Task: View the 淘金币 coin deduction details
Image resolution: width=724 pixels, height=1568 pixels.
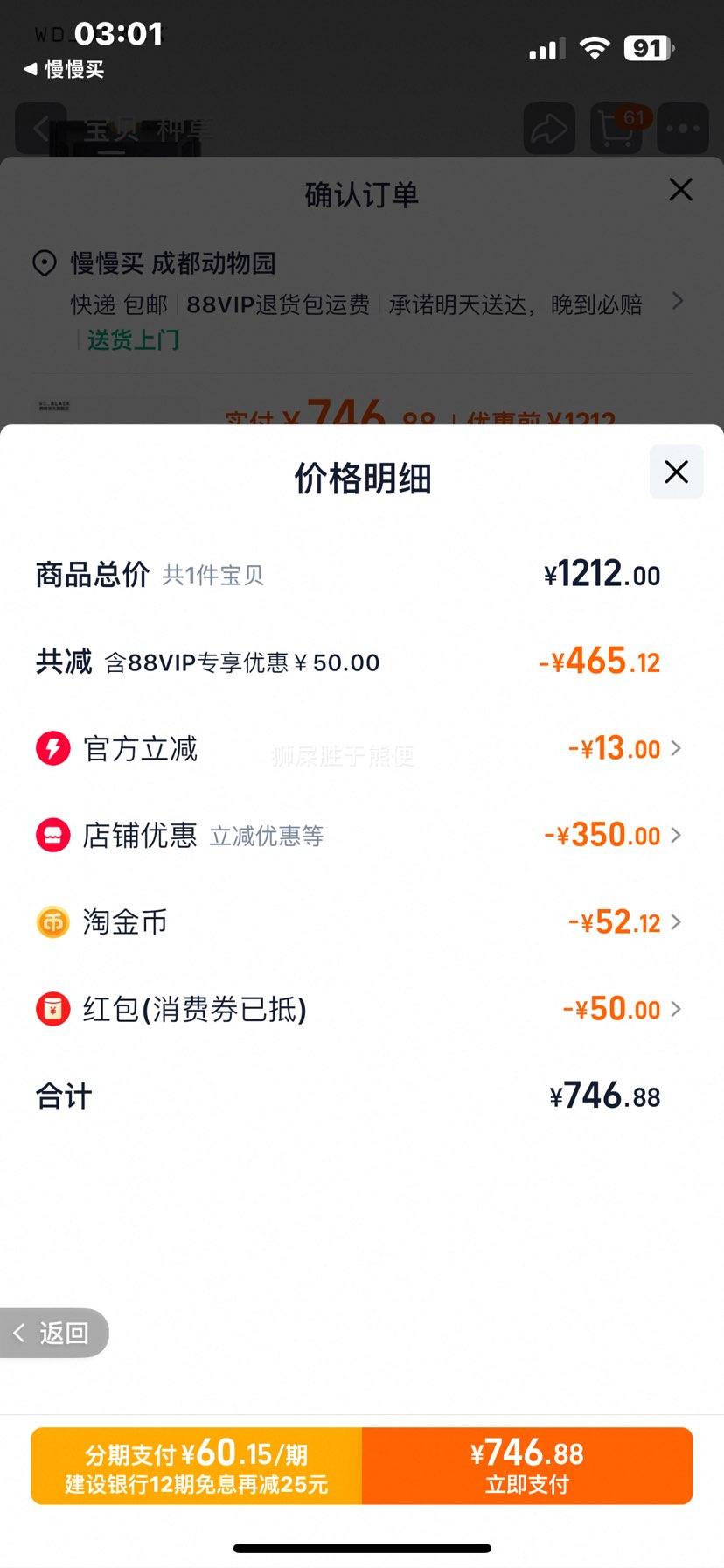Action: tap(359, 922)
